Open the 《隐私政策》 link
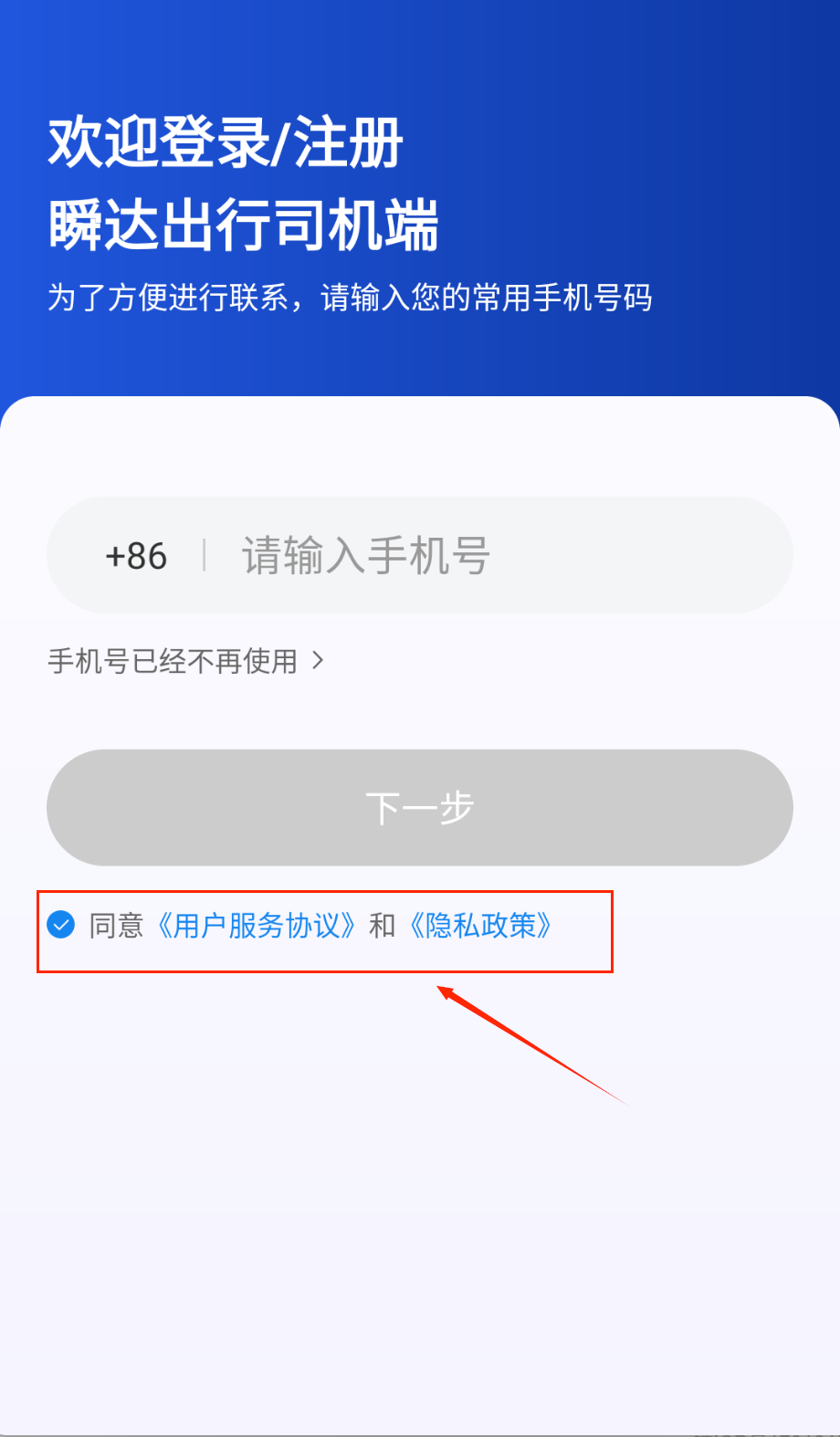 tap(480, 926)
